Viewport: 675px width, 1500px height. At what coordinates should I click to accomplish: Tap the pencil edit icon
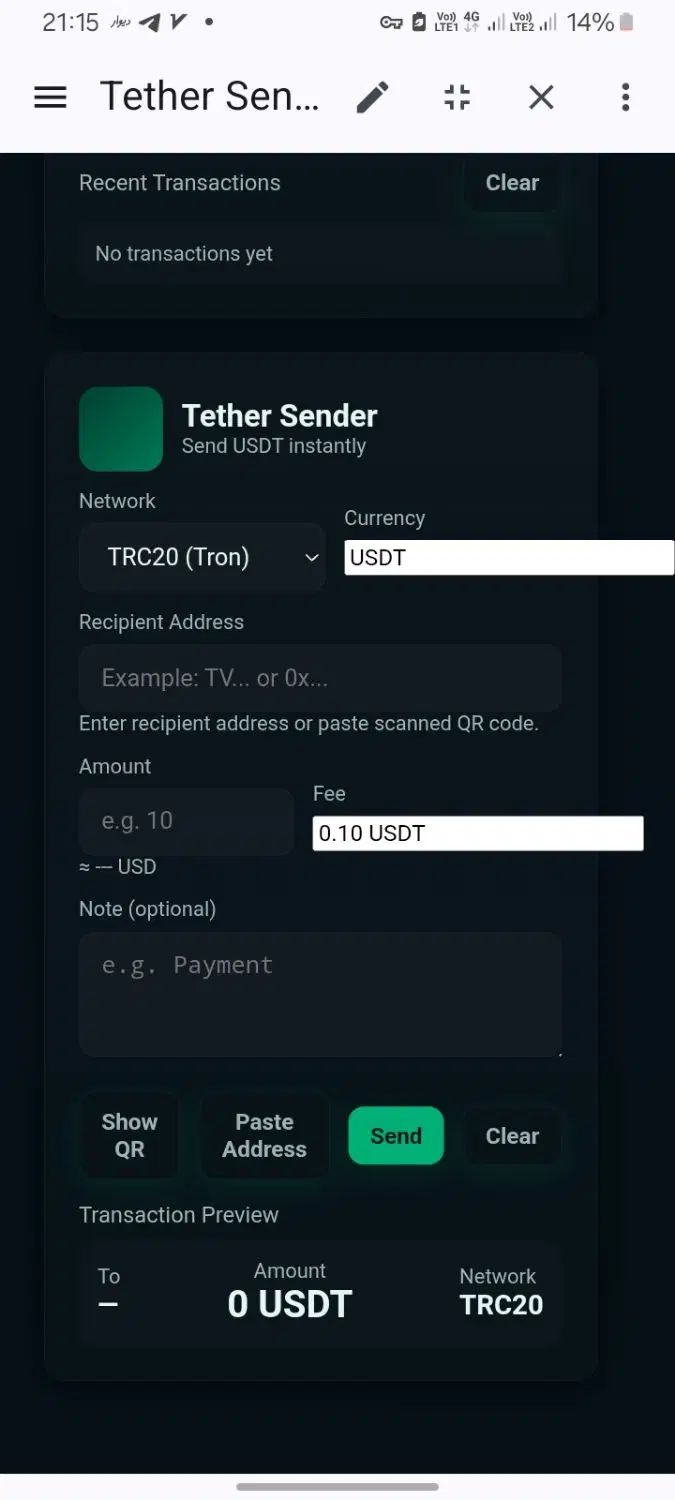[372, 97]
